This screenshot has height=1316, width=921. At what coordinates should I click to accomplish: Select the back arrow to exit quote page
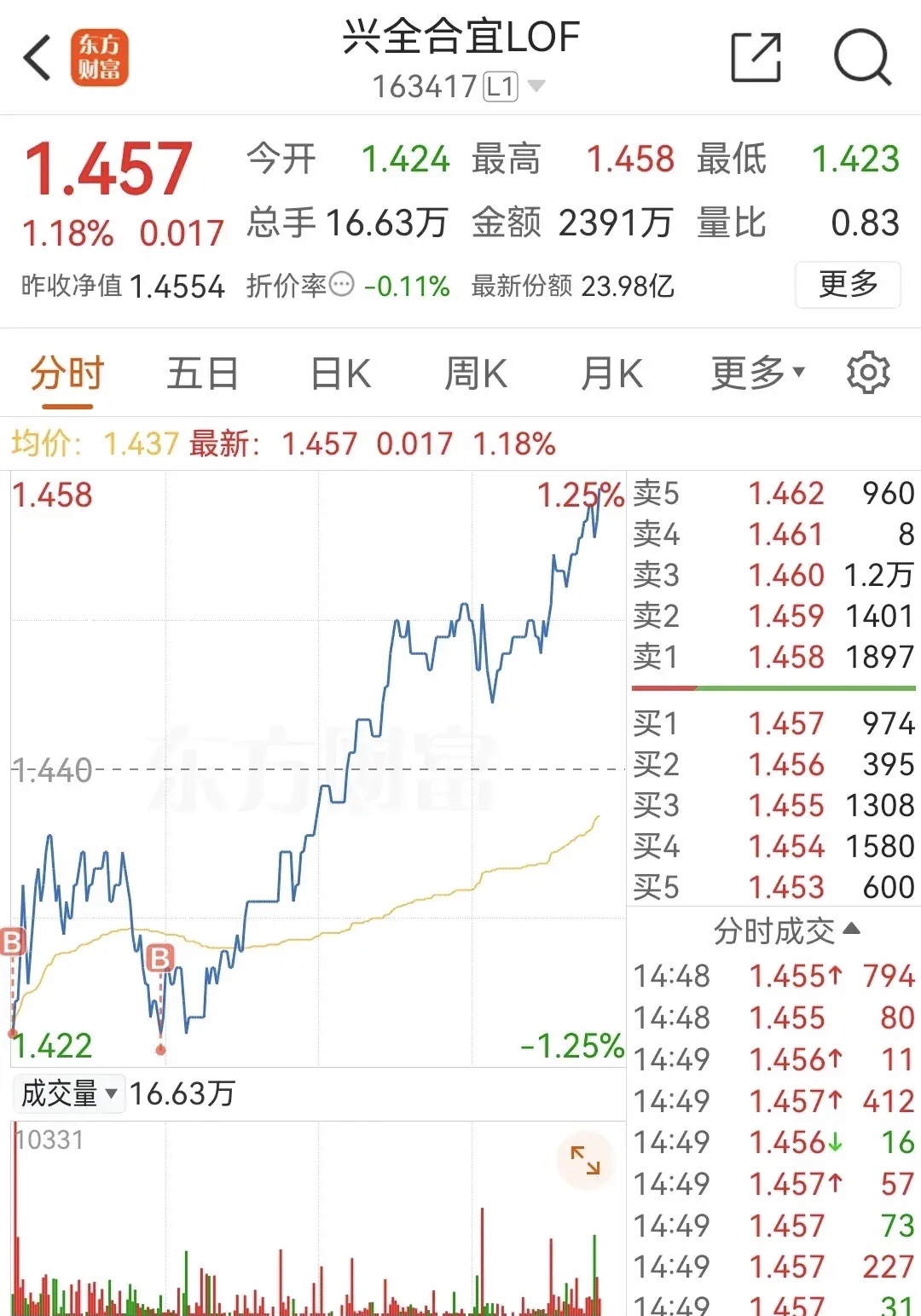point(36,57)
